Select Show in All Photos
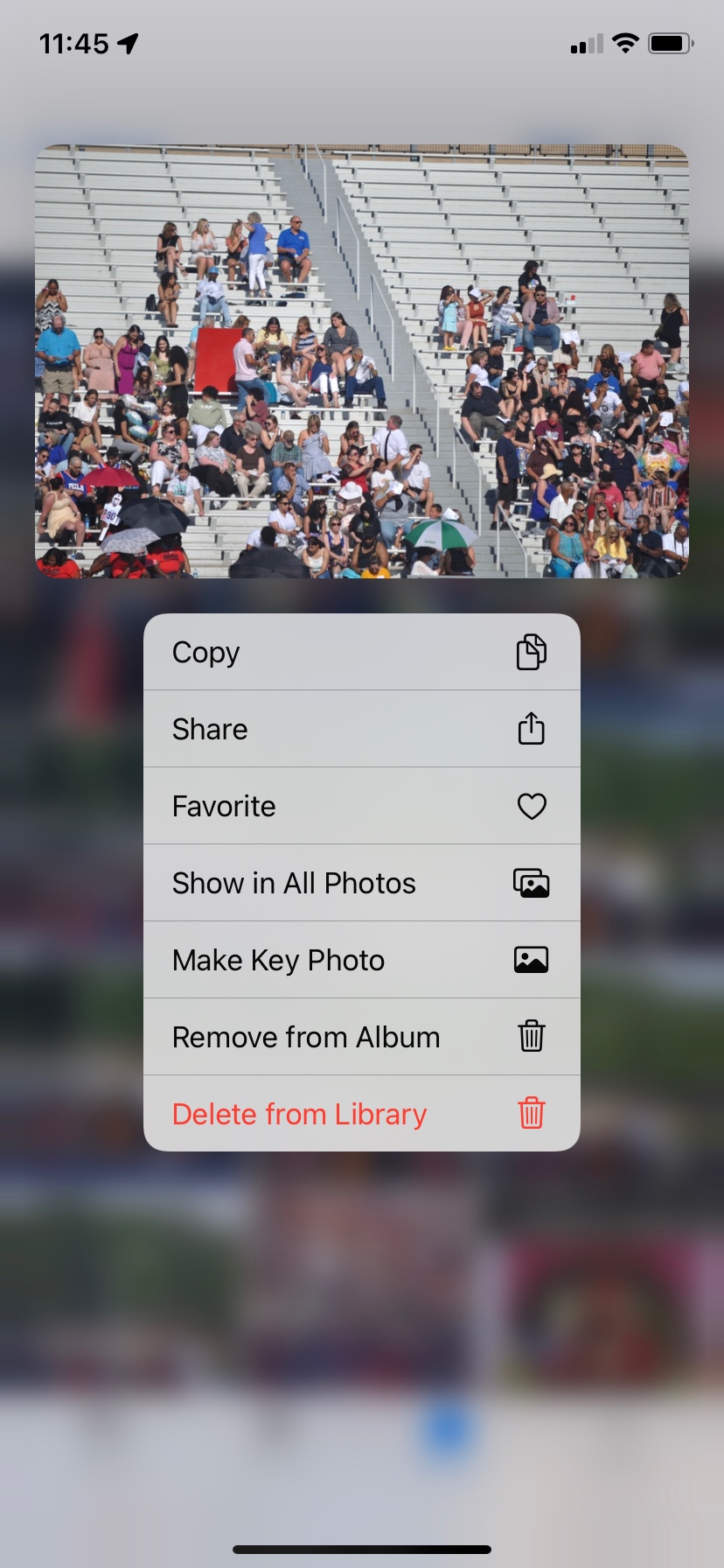 361,883
